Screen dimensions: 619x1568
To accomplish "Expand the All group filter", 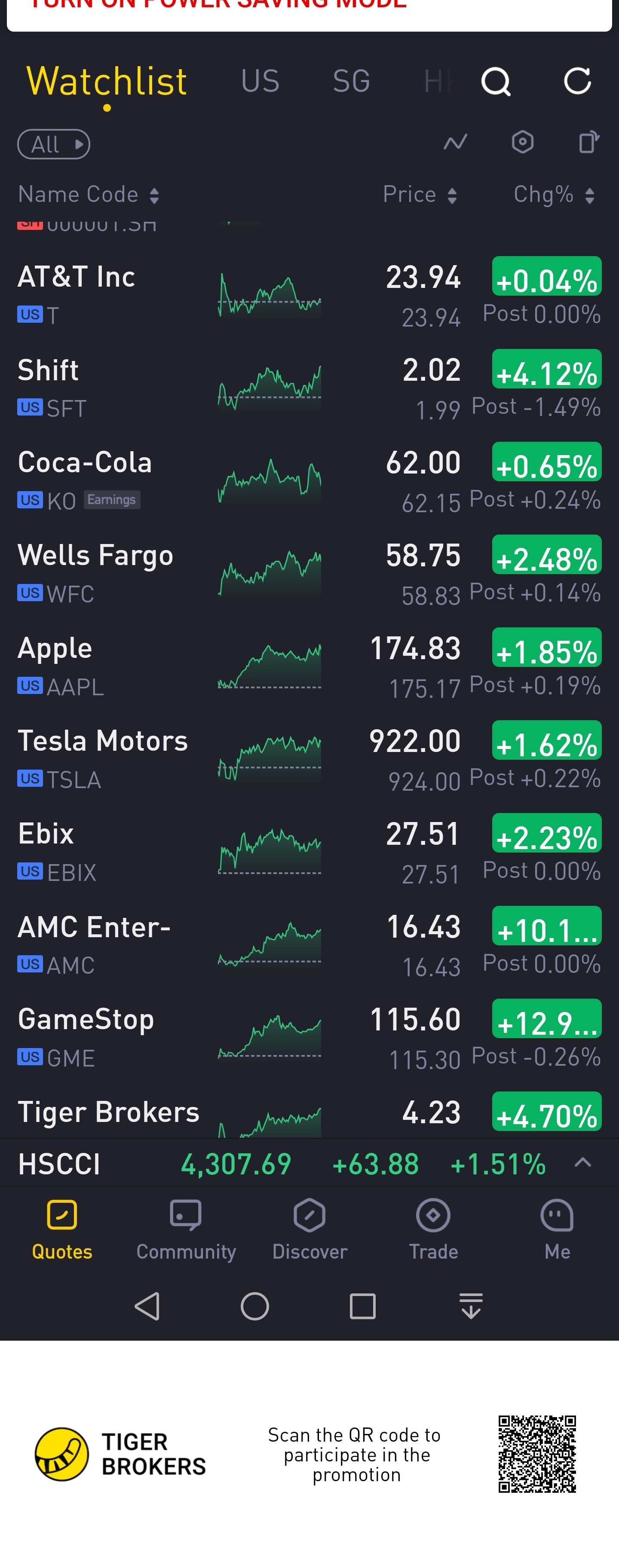I will click(54, 145).
